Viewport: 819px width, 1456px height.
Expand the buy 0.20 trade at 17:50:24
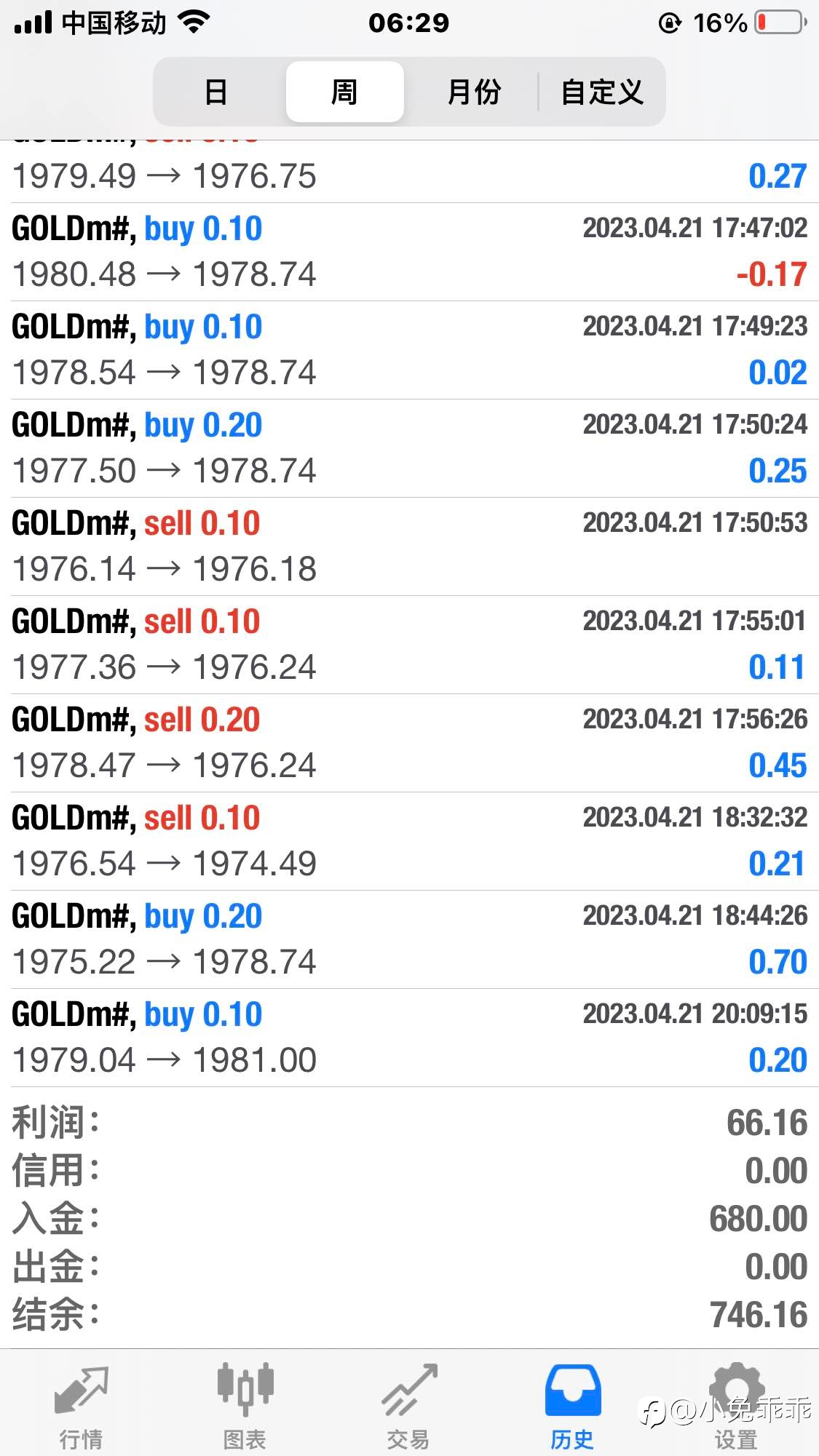(x=409, y=448)
